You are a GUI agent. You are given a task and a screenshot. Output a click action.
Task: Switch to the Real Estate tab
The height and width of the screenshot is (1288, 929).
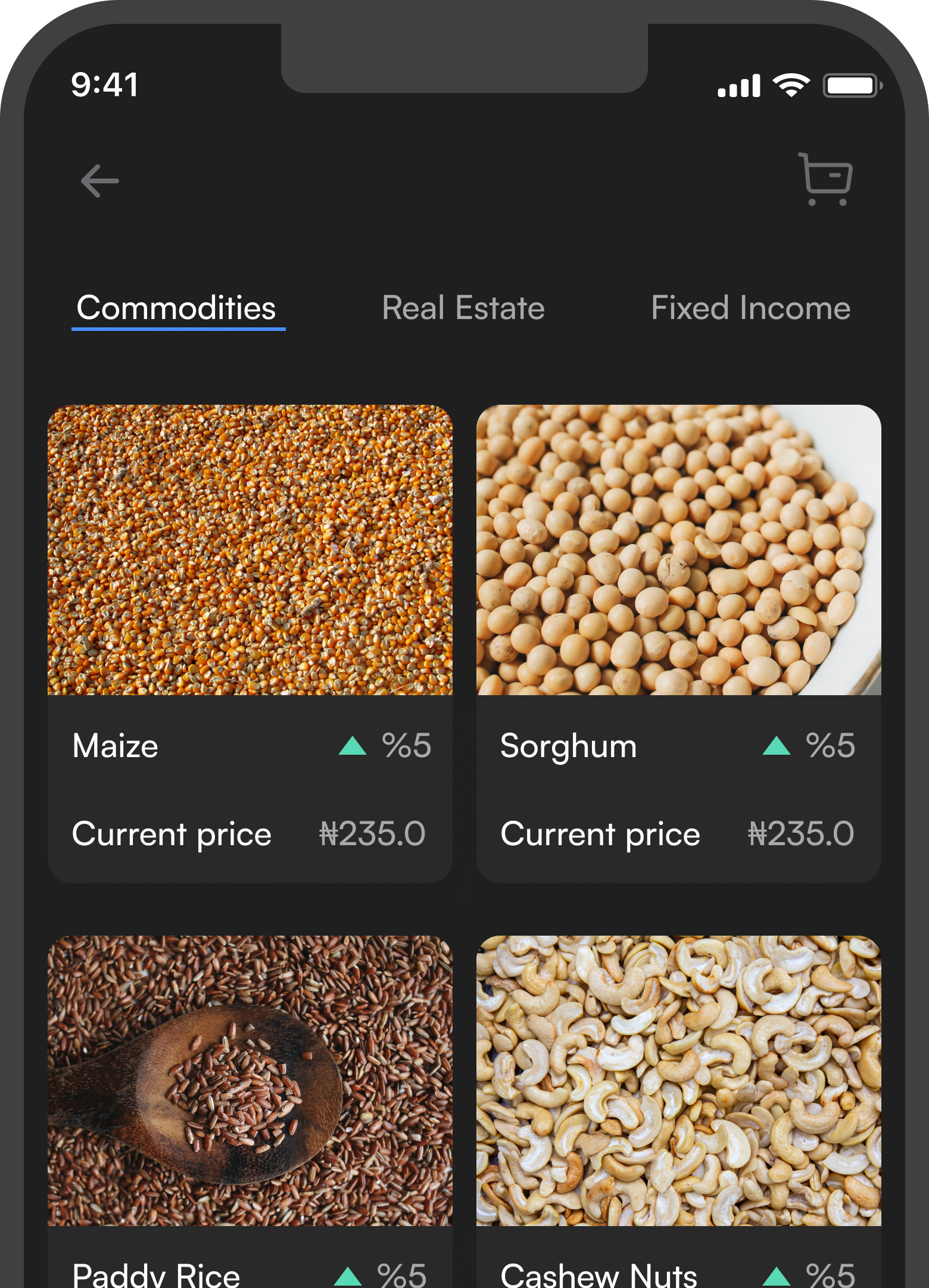(464, 308)
